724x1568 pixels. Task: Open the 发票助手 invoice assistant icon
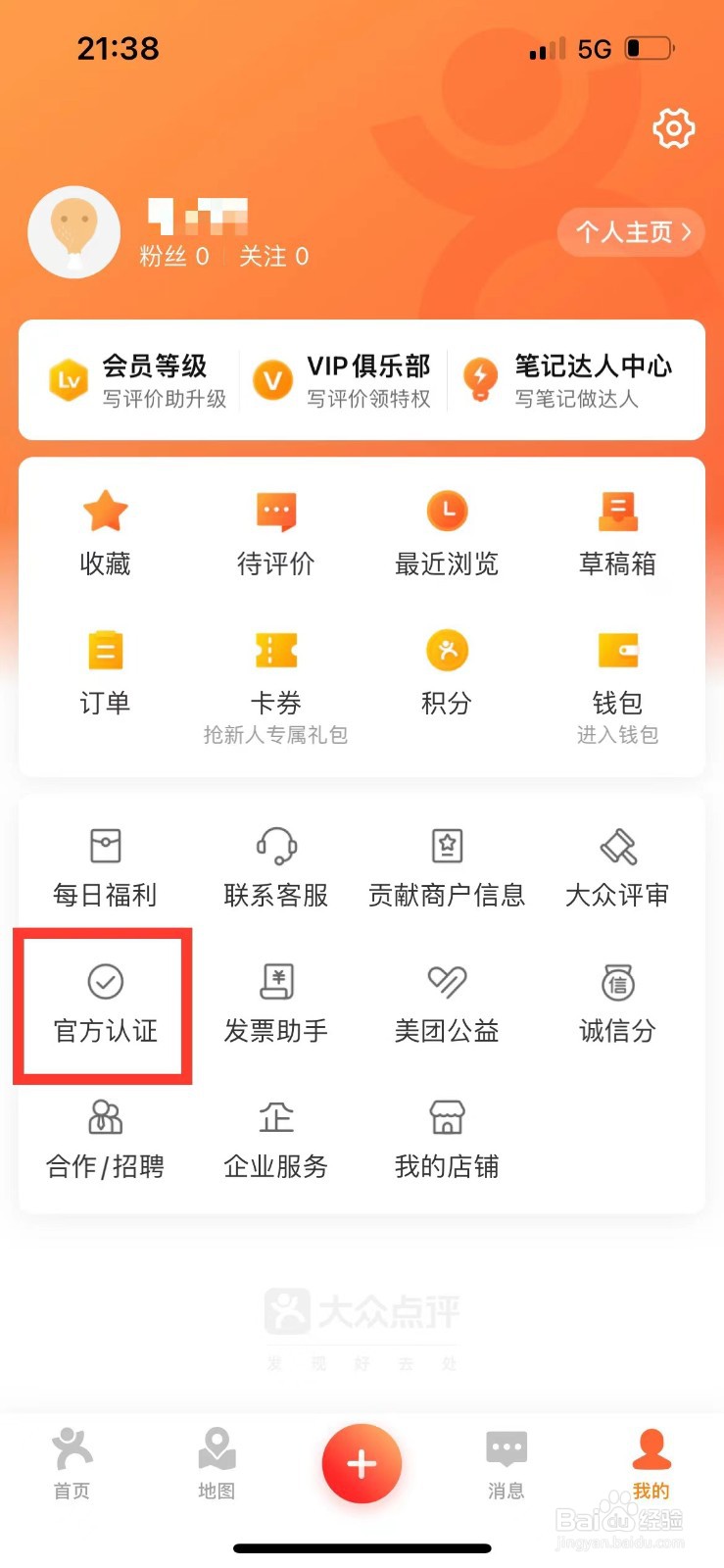[275, 980]
